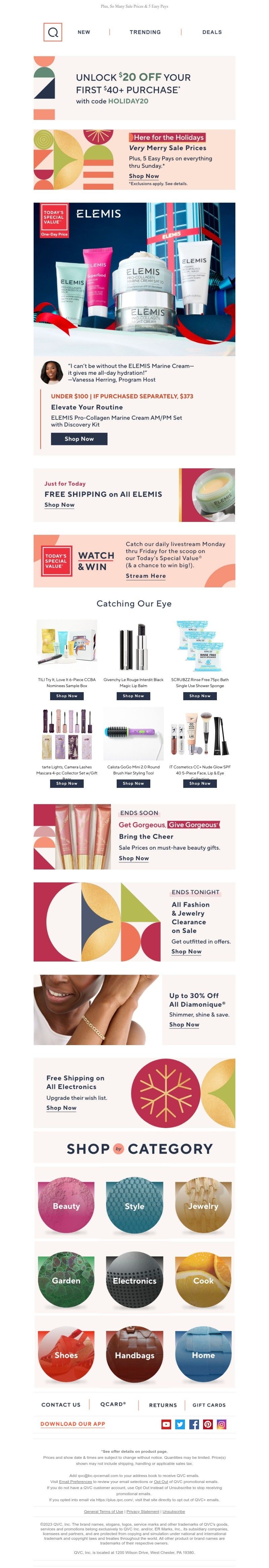Image resolution: width=269 pixels, height=1568 pixels.
Task: Open QVC YouTube icon
Action: pyautogui.click(x=166, y=1424)
